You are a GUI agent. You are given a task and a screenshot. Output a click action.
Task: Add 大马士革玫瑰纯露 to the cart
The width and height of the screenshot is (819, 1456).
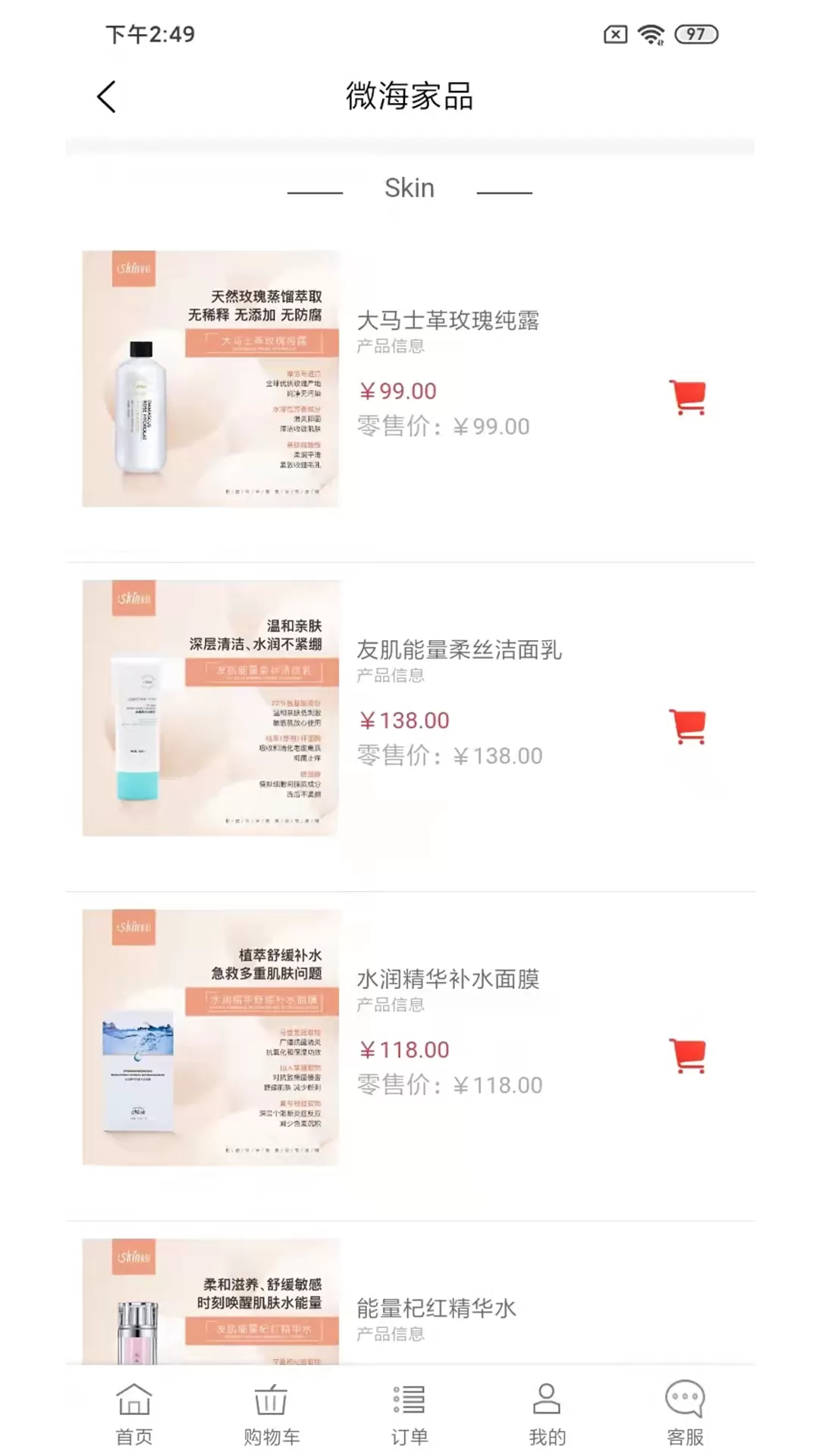688,397
